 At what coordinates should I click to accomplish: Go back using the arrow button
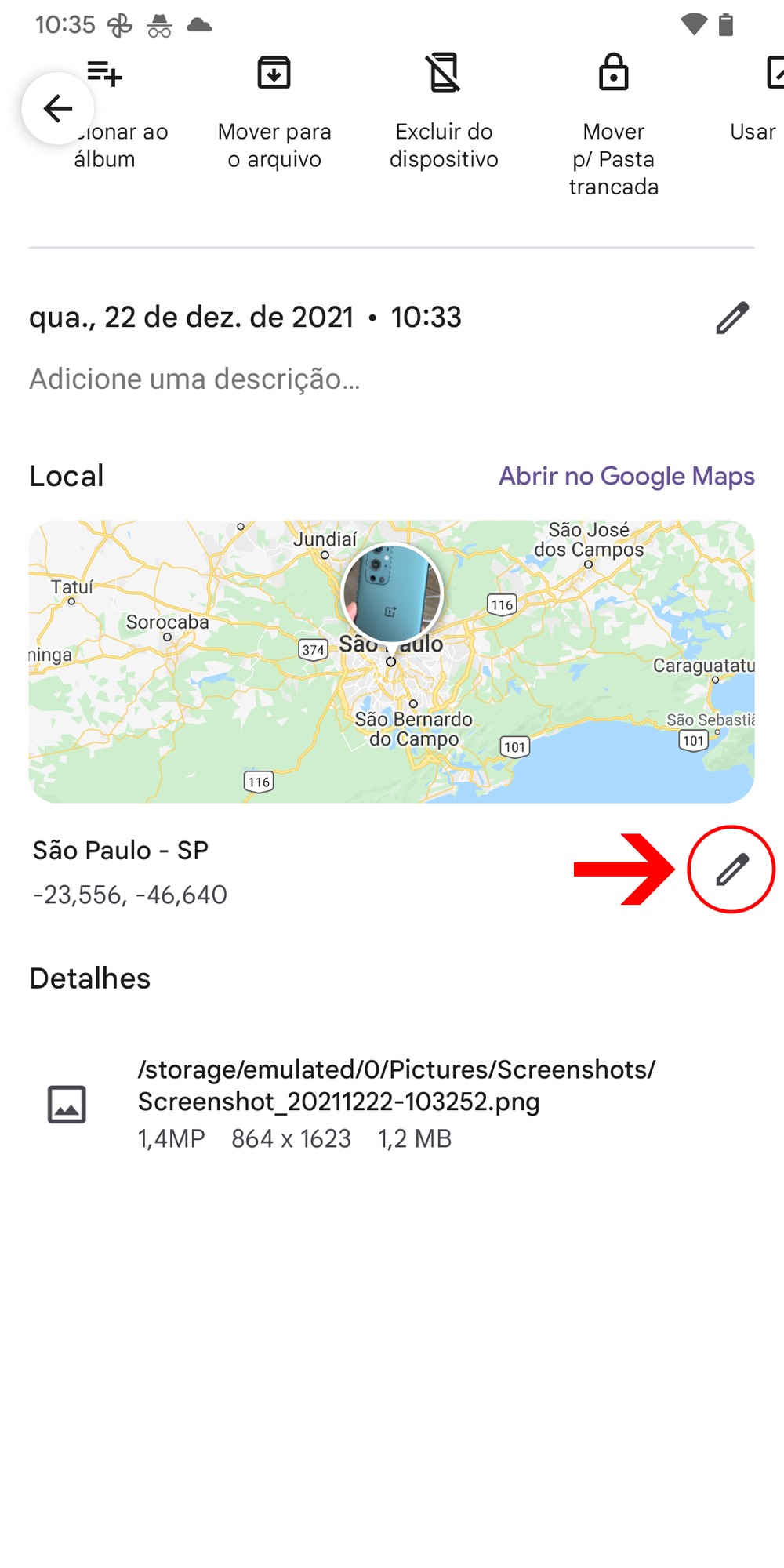click(57, 108)
